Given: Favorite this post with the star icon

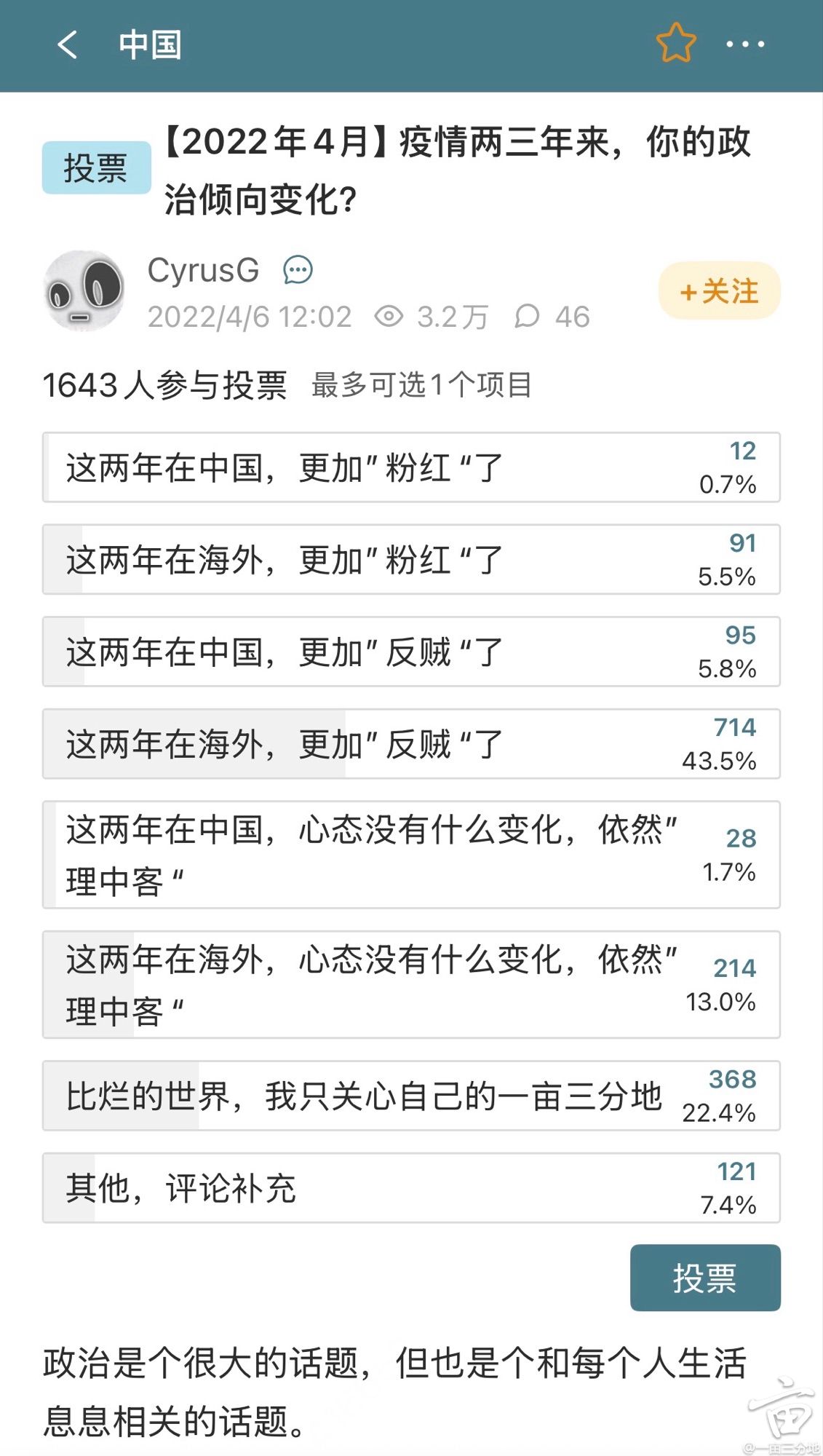Looking at the screenshot, I should pos(676,43).
